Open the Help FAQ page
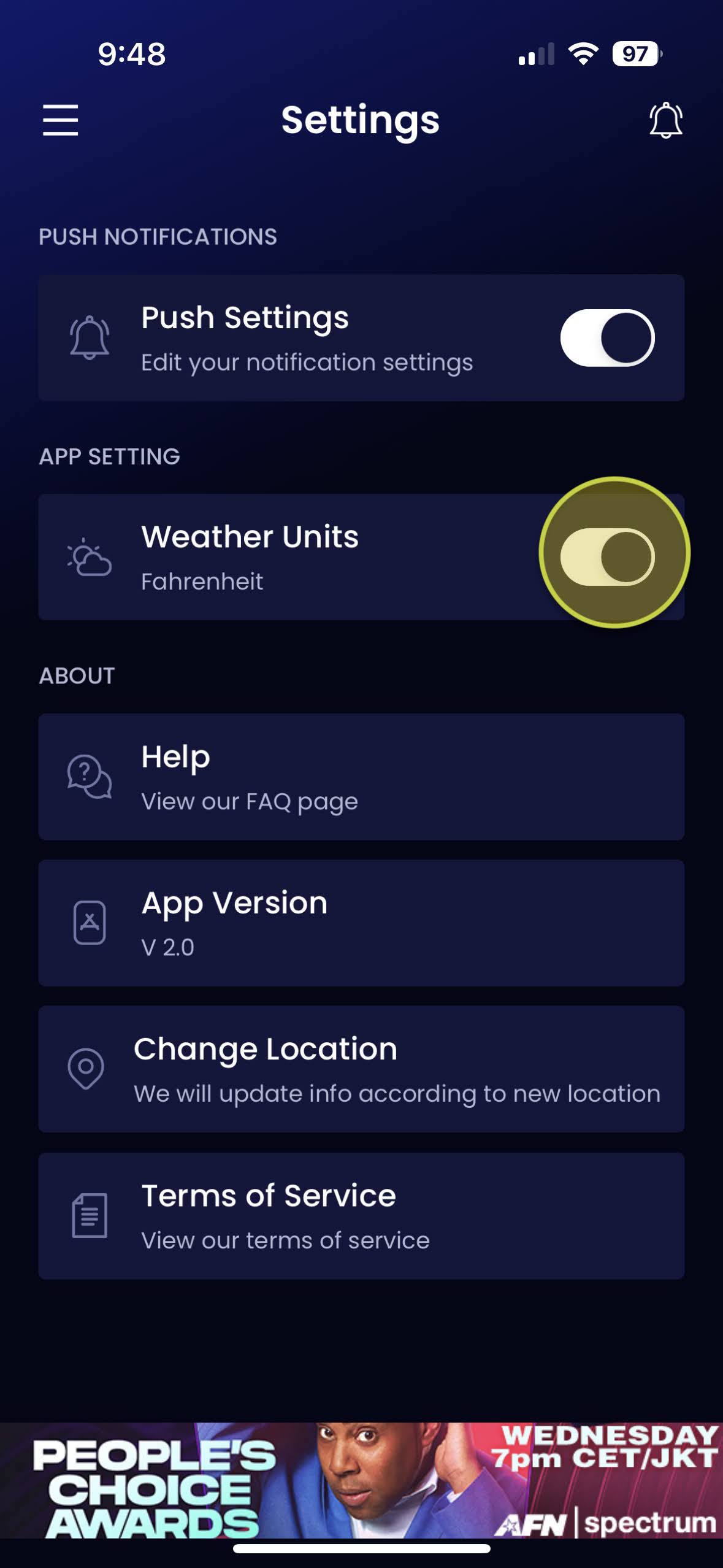The height and width of the screenshot is (1568, 723). point(361,777)
